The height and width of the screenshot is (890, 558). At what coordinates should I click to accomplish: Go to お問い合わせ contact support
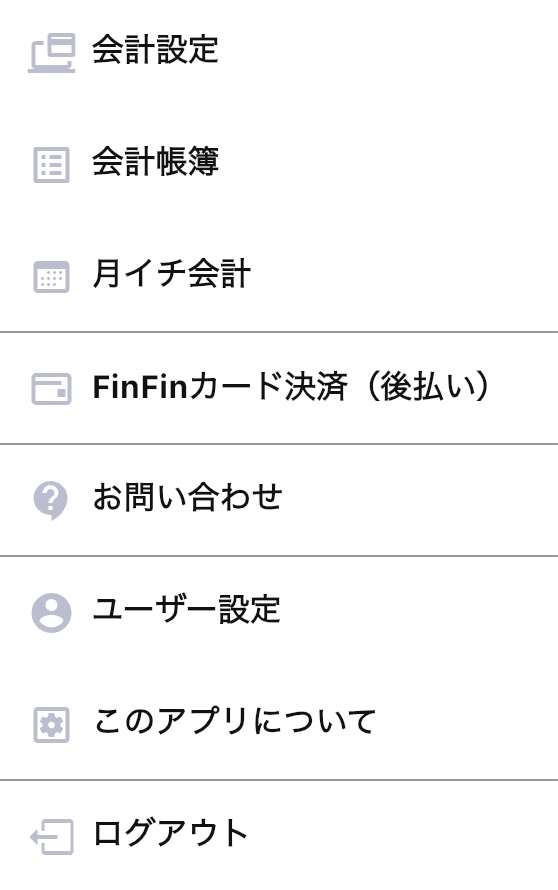tap(279, 500)
